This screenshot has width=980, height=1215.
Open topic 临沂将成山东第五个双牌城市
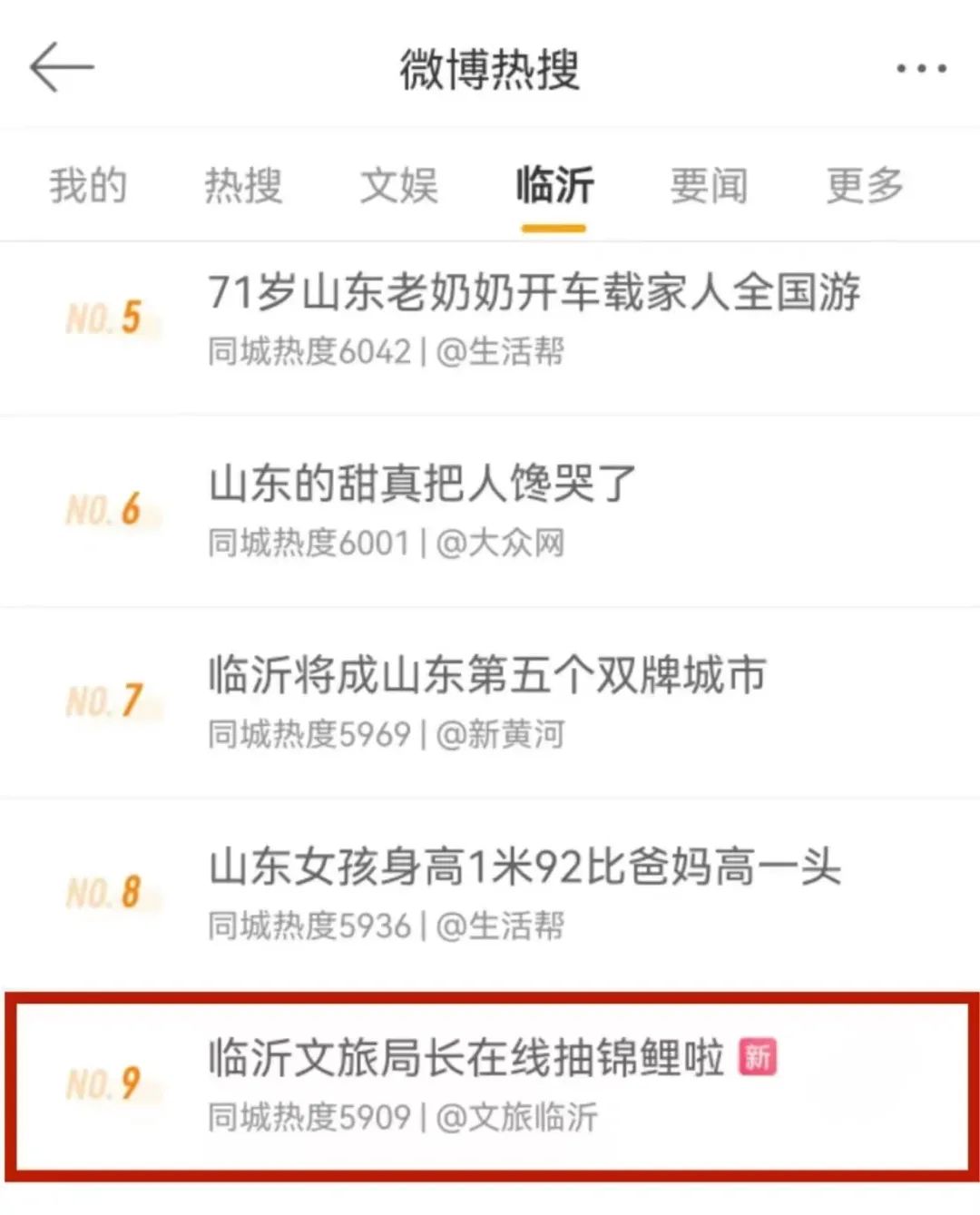(487, 675)
